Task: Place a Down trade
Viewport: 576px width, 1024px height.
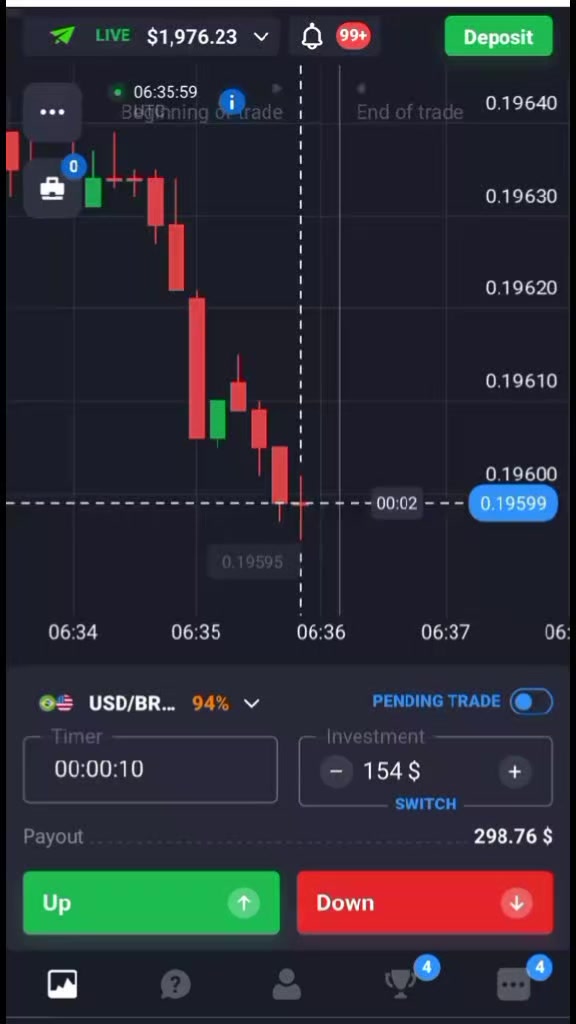Action: click(x=425, y=903)
